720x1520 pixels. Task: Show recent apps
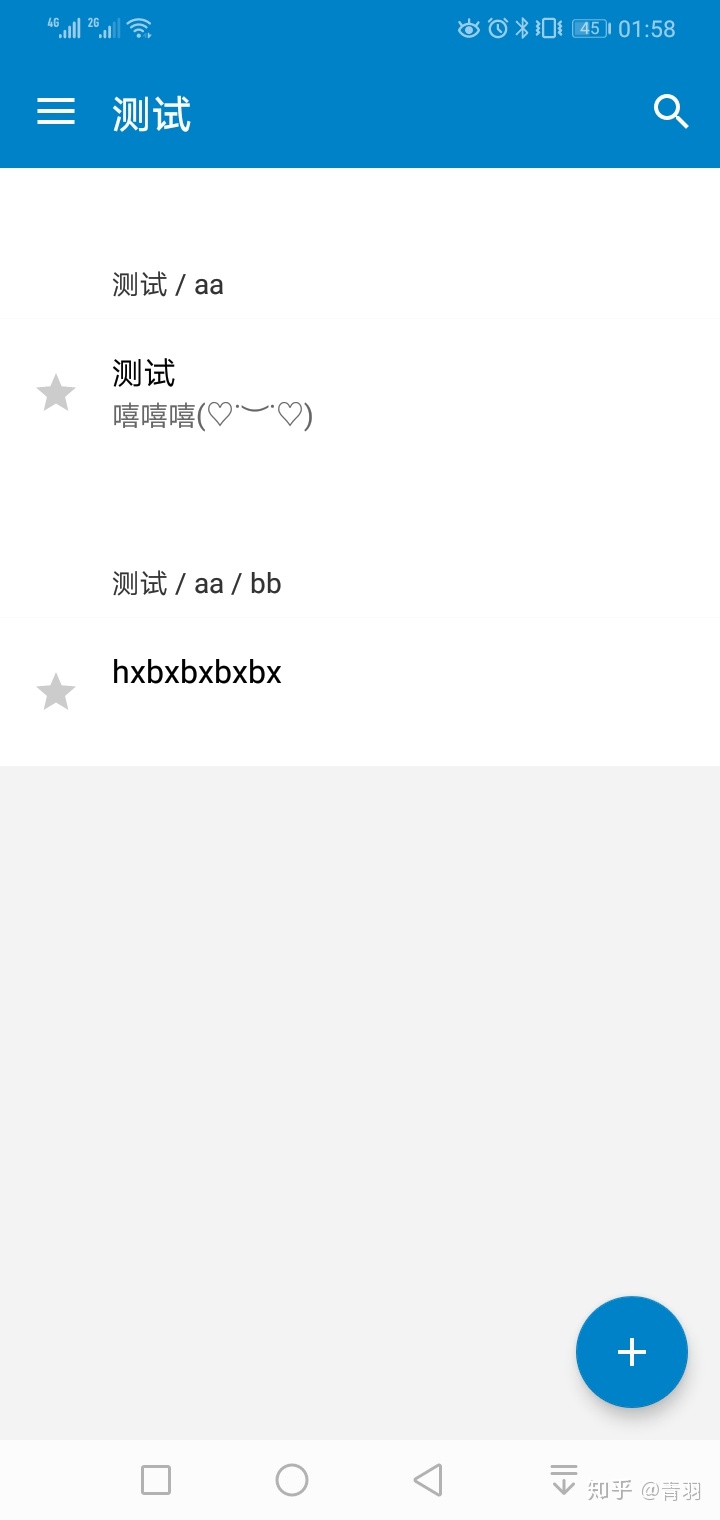[x=156, y=1480]
